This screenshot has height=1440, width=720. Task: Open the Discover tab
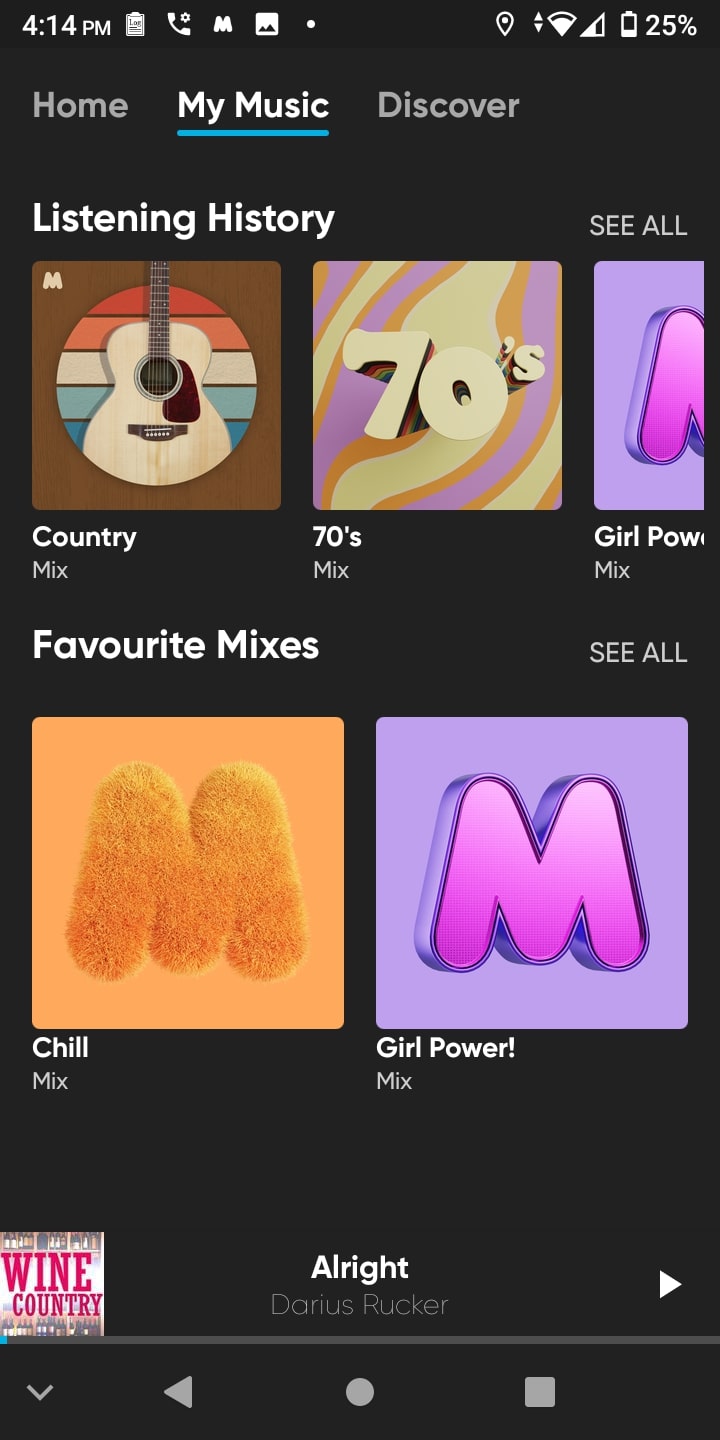[x=448, y=105]
